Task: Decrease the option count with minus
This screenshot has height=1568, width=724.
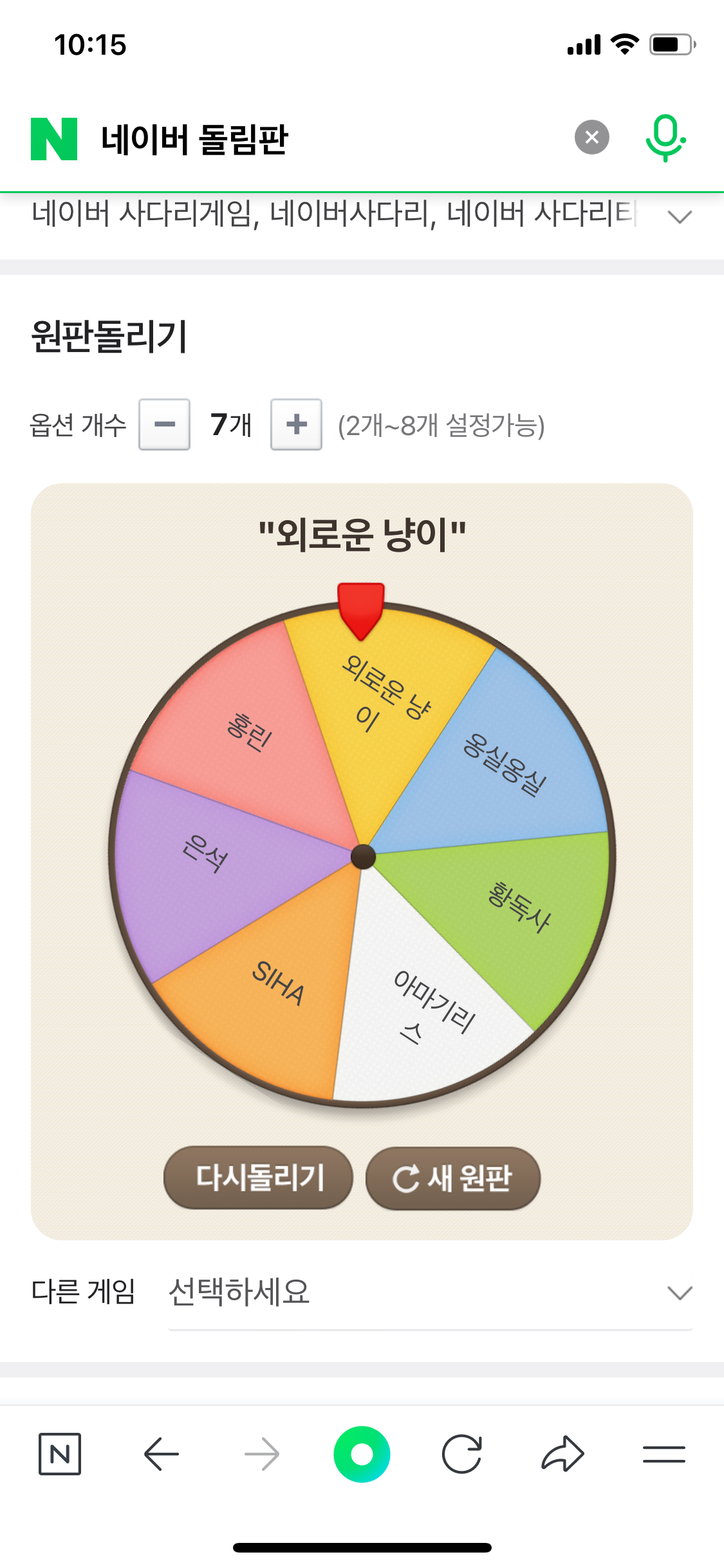Action: coord(165,424)
